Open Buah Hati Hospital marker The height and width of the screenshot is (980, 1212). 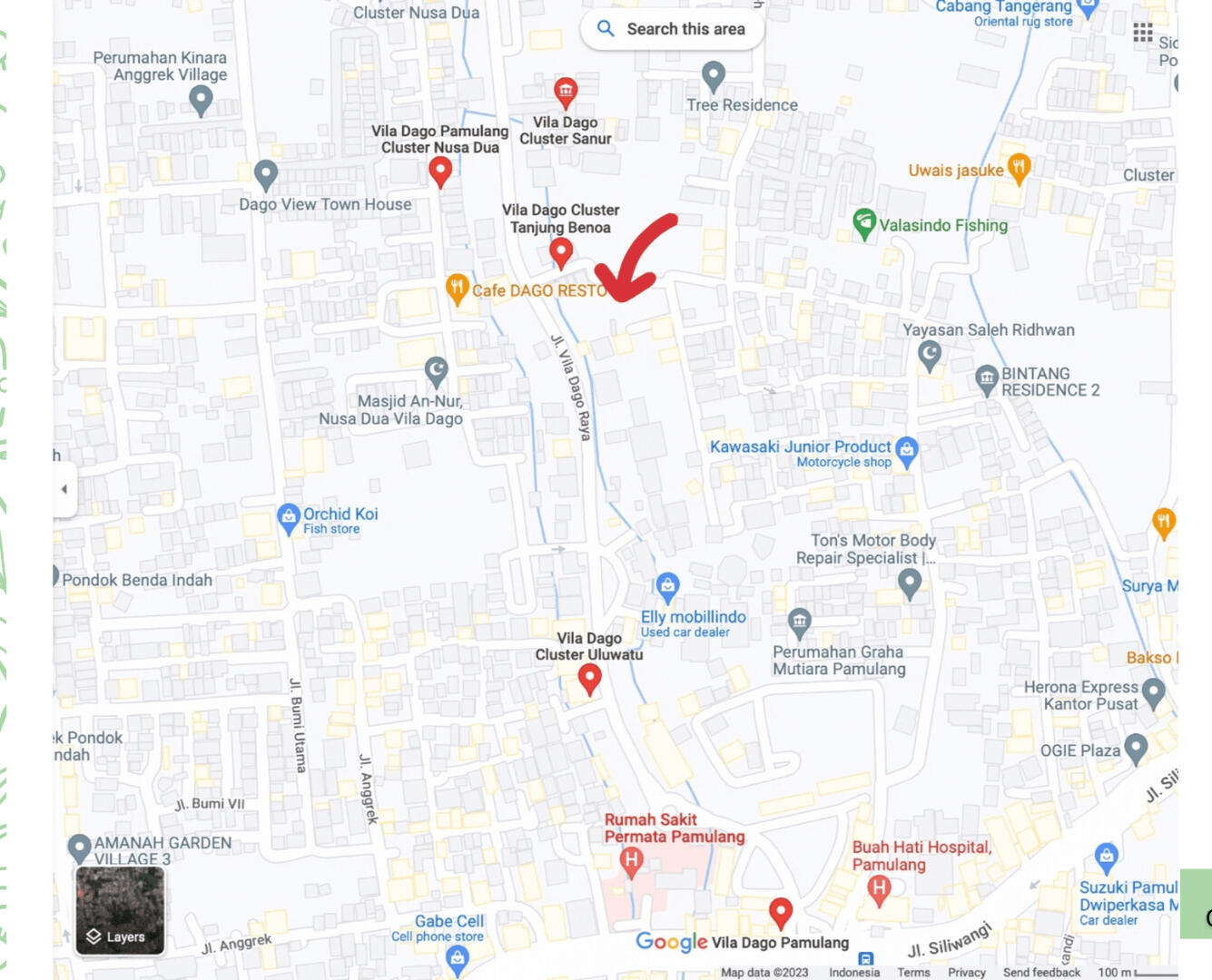tap(879, 888)
